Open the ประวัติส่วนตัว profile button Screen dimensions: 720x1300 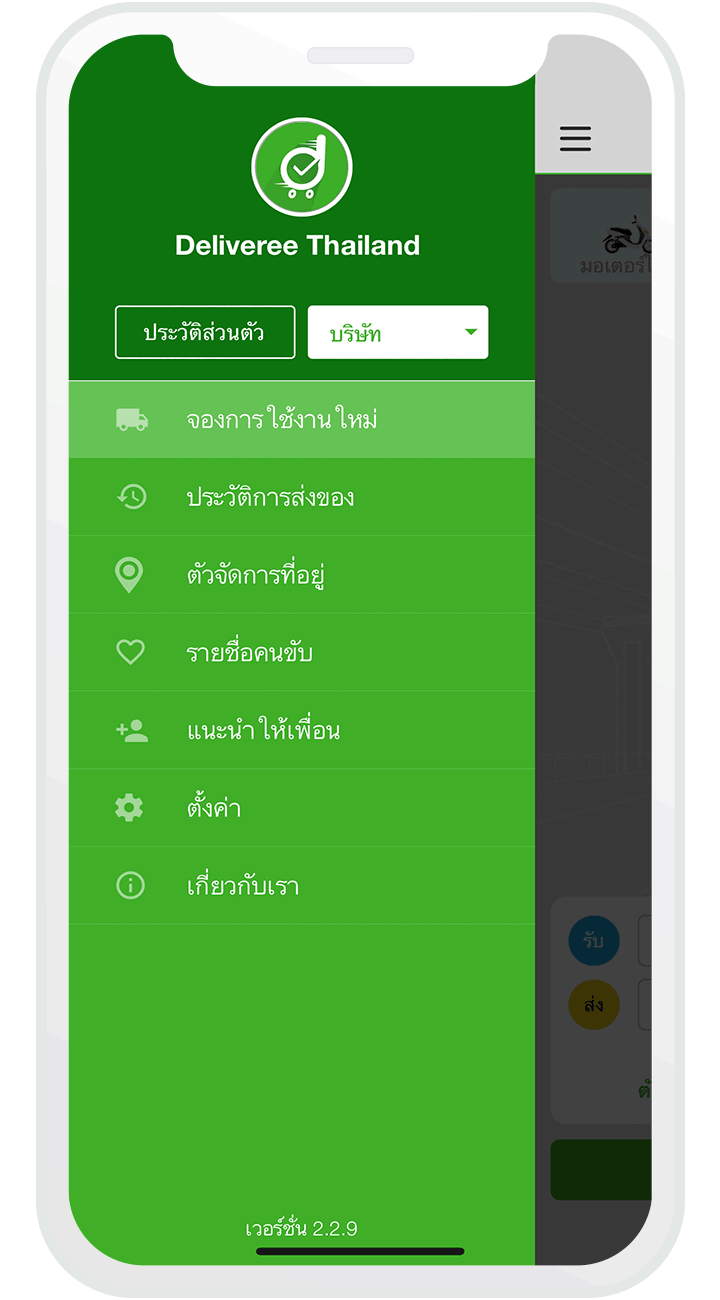coord(205,332)
